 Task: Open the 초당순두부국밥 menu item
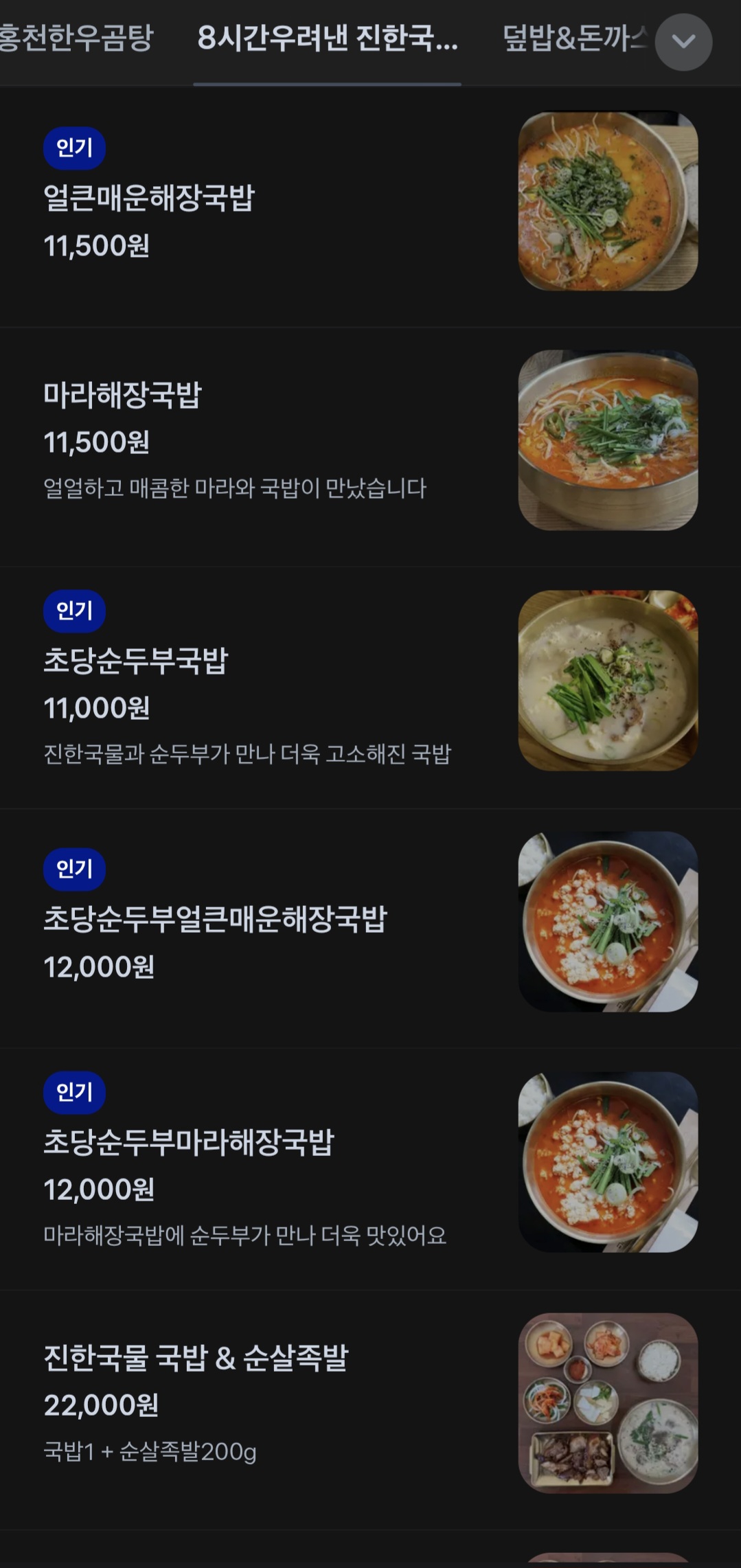371,688
